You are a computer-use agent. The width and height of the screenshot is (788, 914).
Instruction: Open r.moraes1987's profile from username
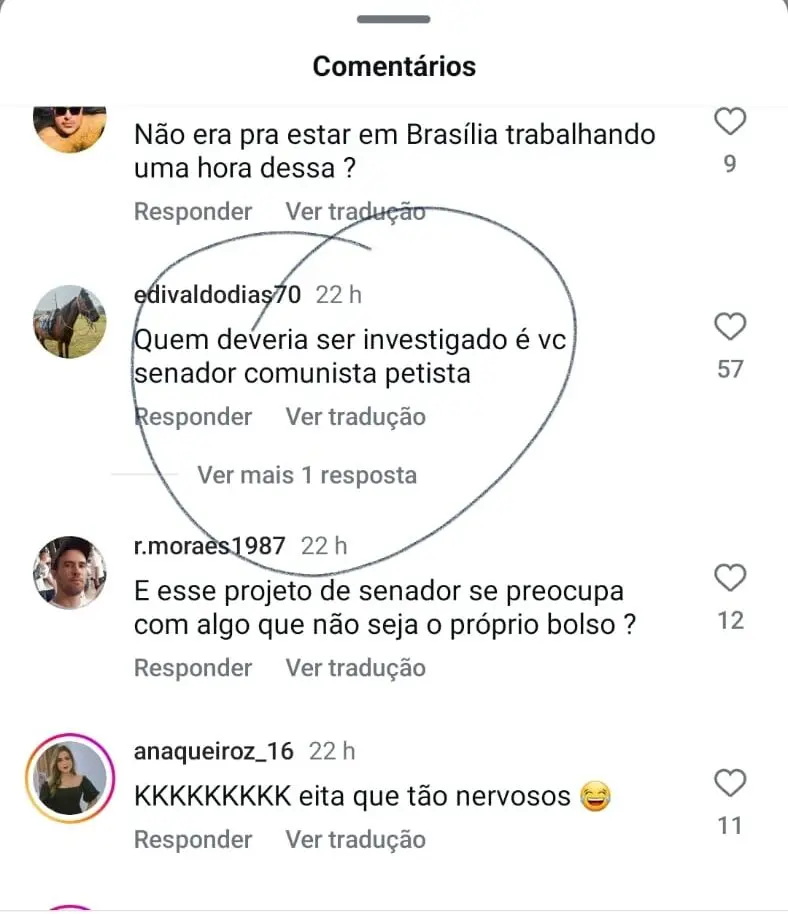tap(210, 546)
